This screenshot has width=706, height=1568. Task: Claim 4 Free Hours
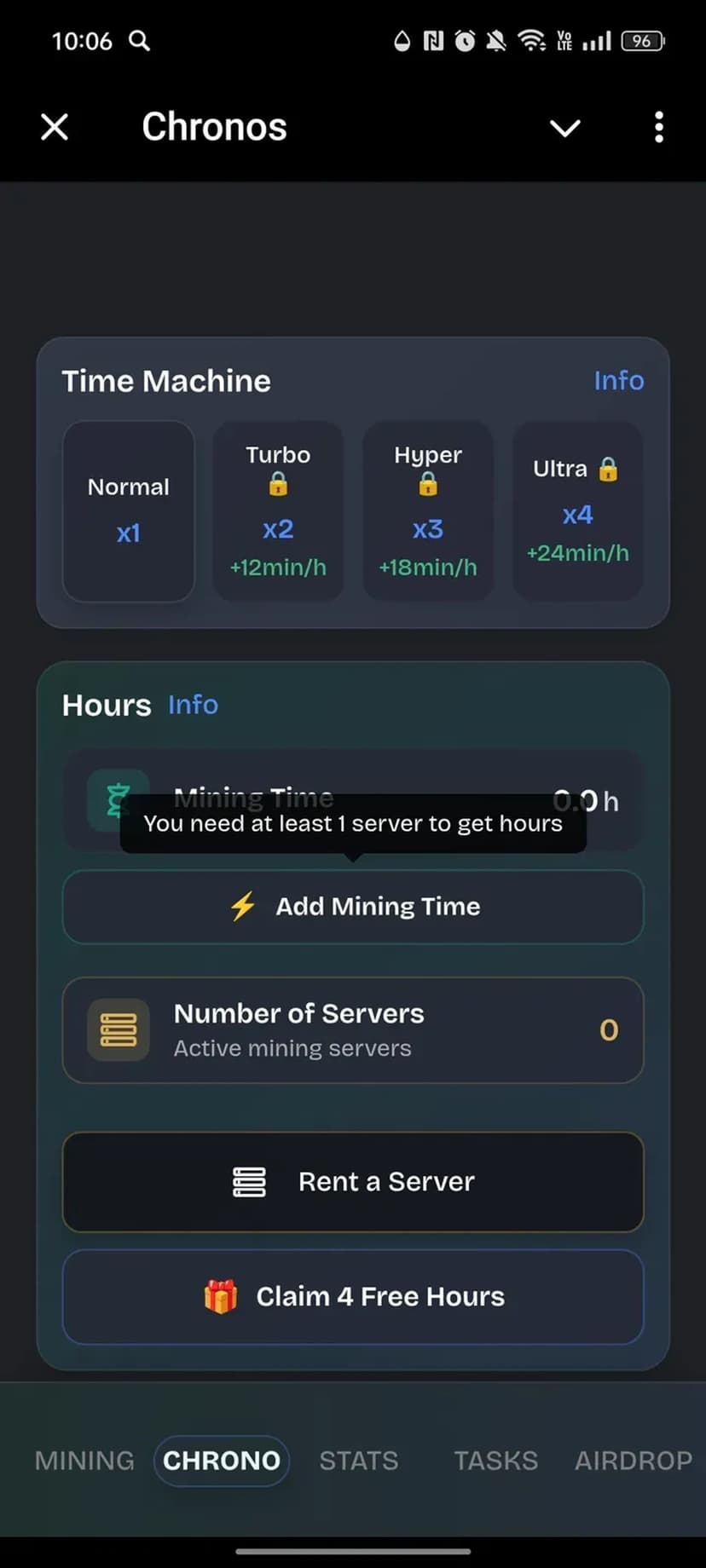coord(353,1297)
